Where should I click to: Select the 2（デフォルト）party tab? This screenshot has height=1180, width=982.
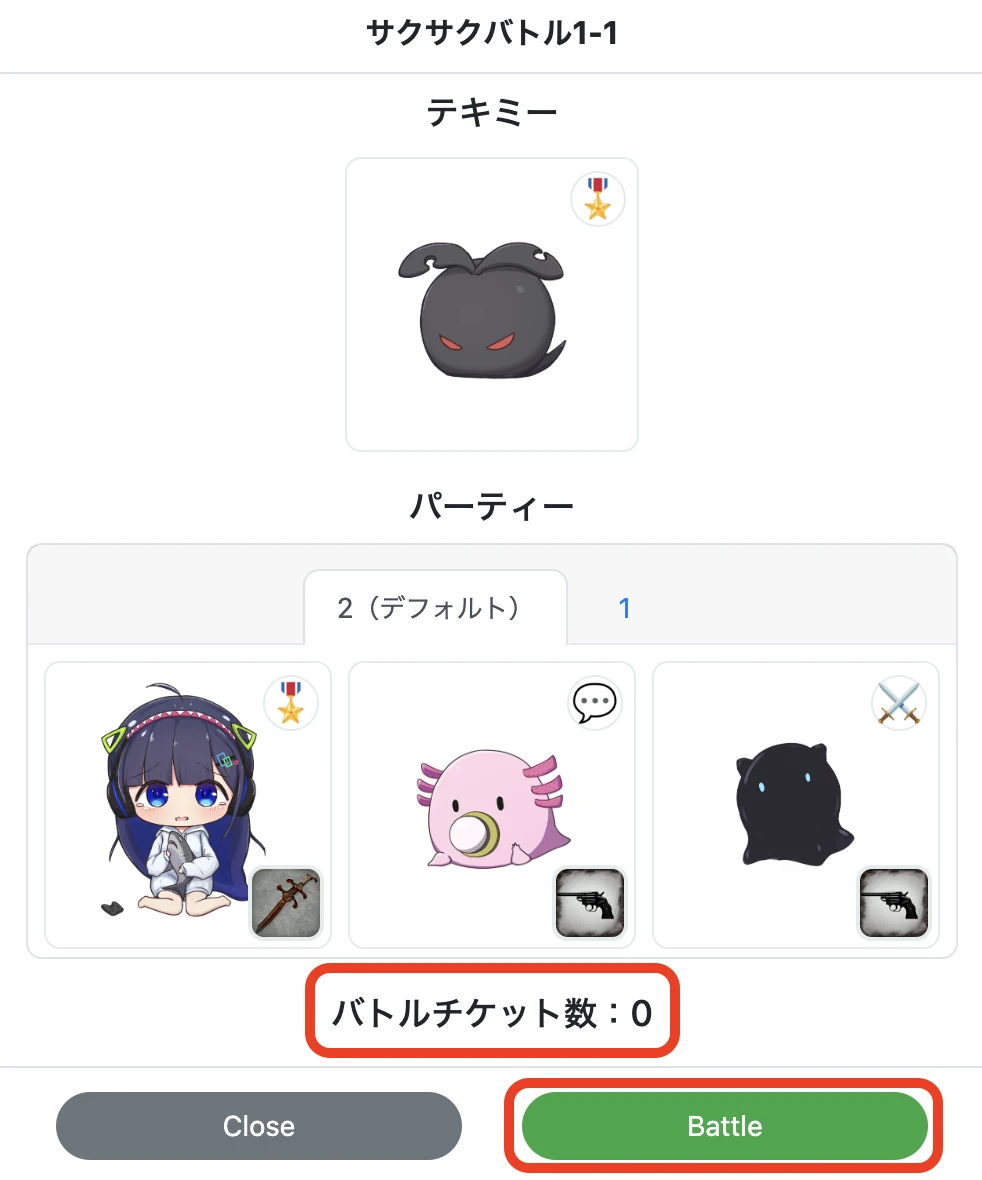point(435,608)
